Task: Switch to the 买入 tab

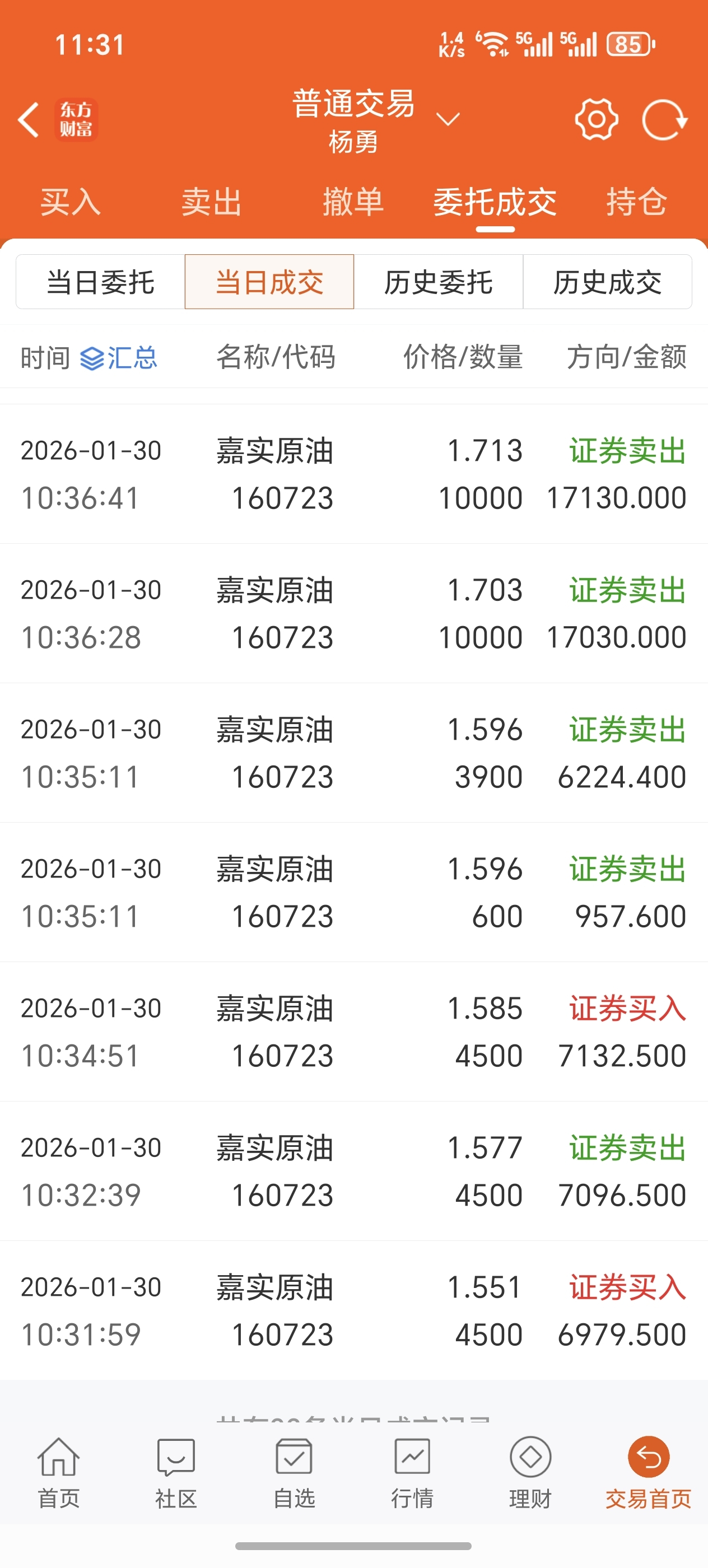Action: click(x=71, y=202)
